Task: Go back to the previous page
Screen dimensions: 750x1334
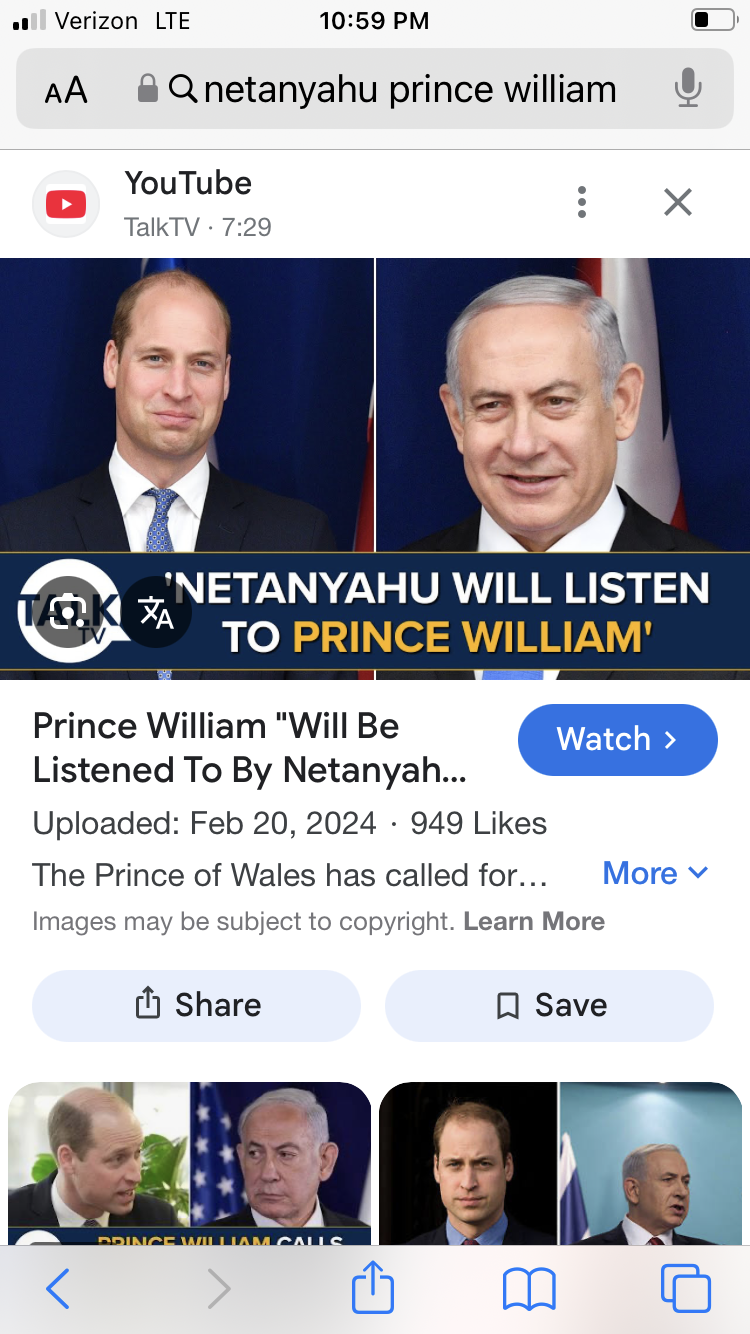Action: point(58,1289)
